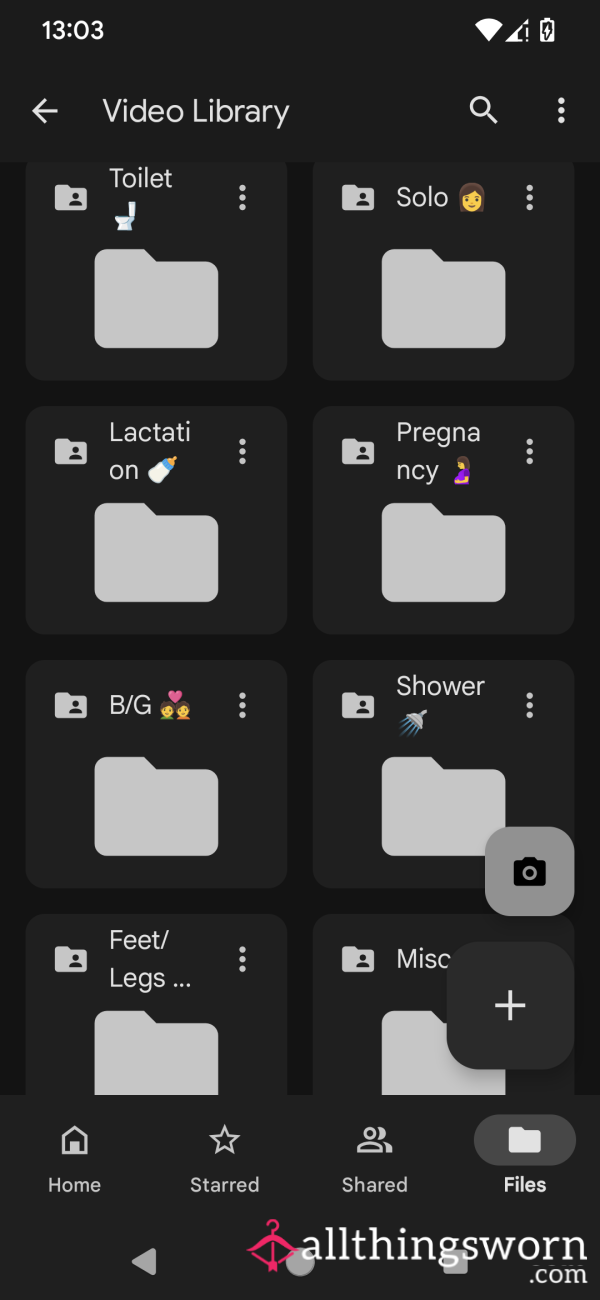Viewport: 600px width, 1300px height.
Task: Open more options for Solo folder
Action: coord(530,198)
